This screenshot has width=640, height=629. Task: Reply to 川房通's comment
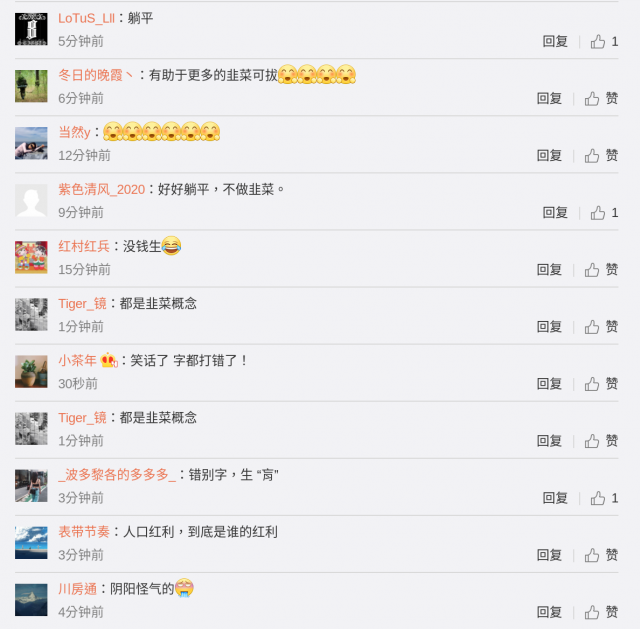click(x=549, y=611)
